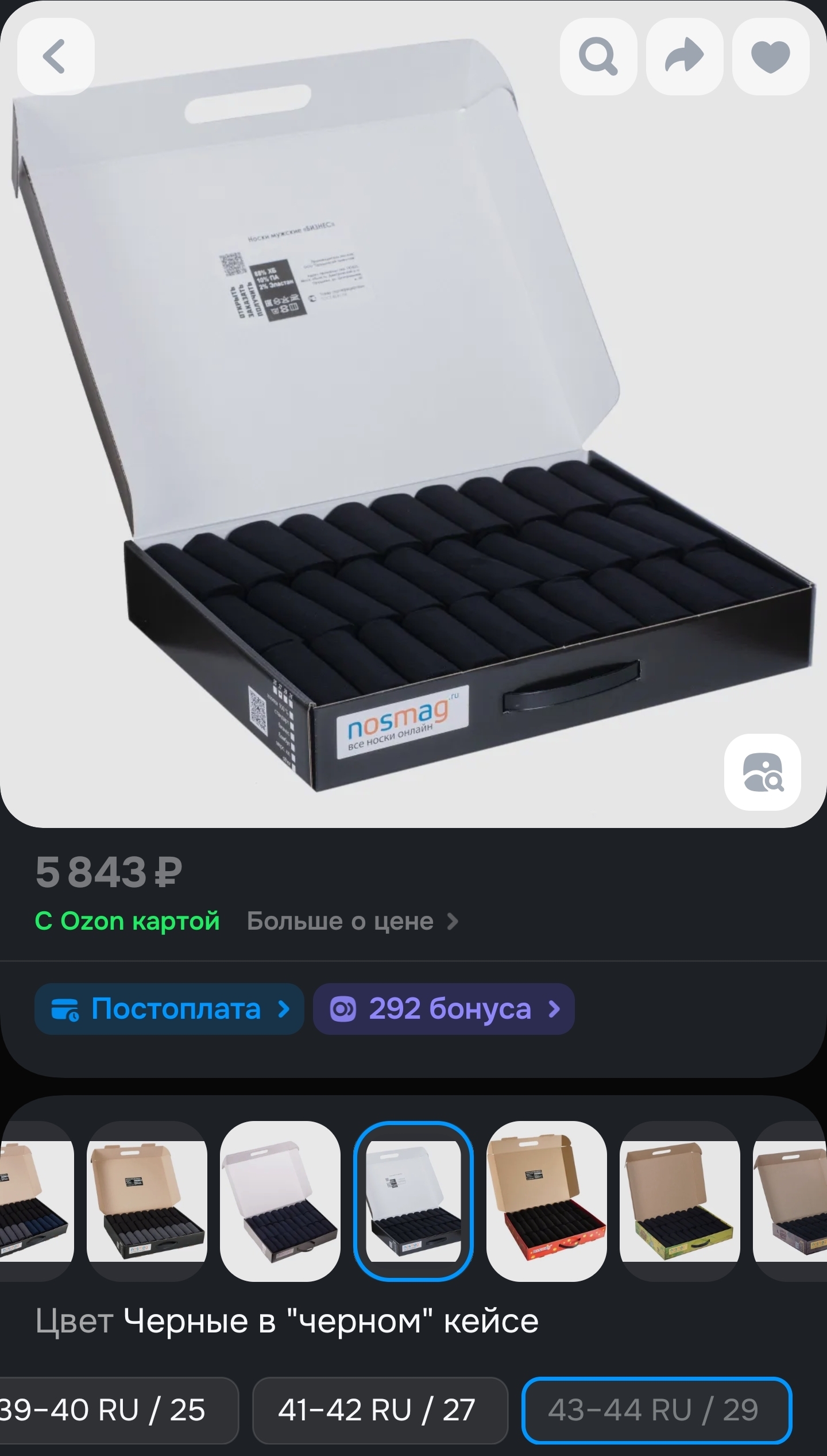Pick the white-lid case with navy socks
The image size is (827, 1456).
280,1201
